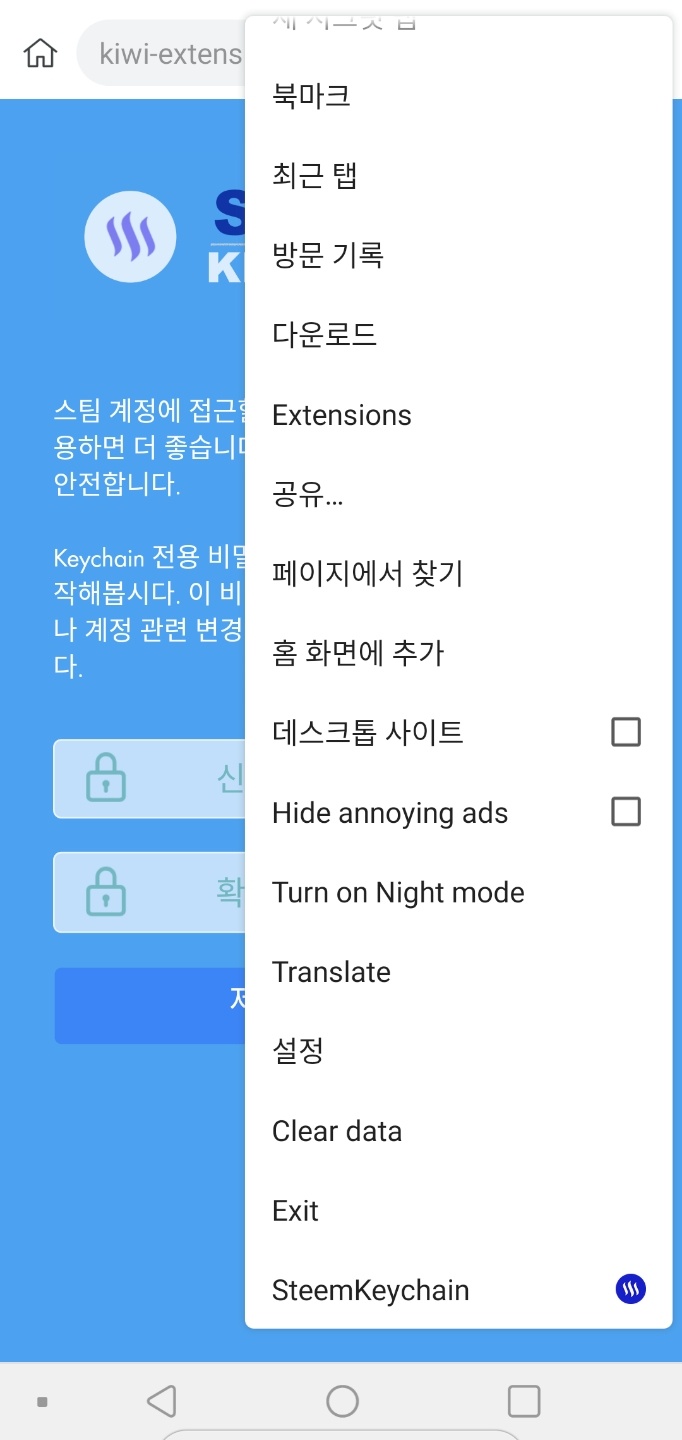Open 방문 기록 history
Viewport: 682px width, 1440px height.
point(328,255)
